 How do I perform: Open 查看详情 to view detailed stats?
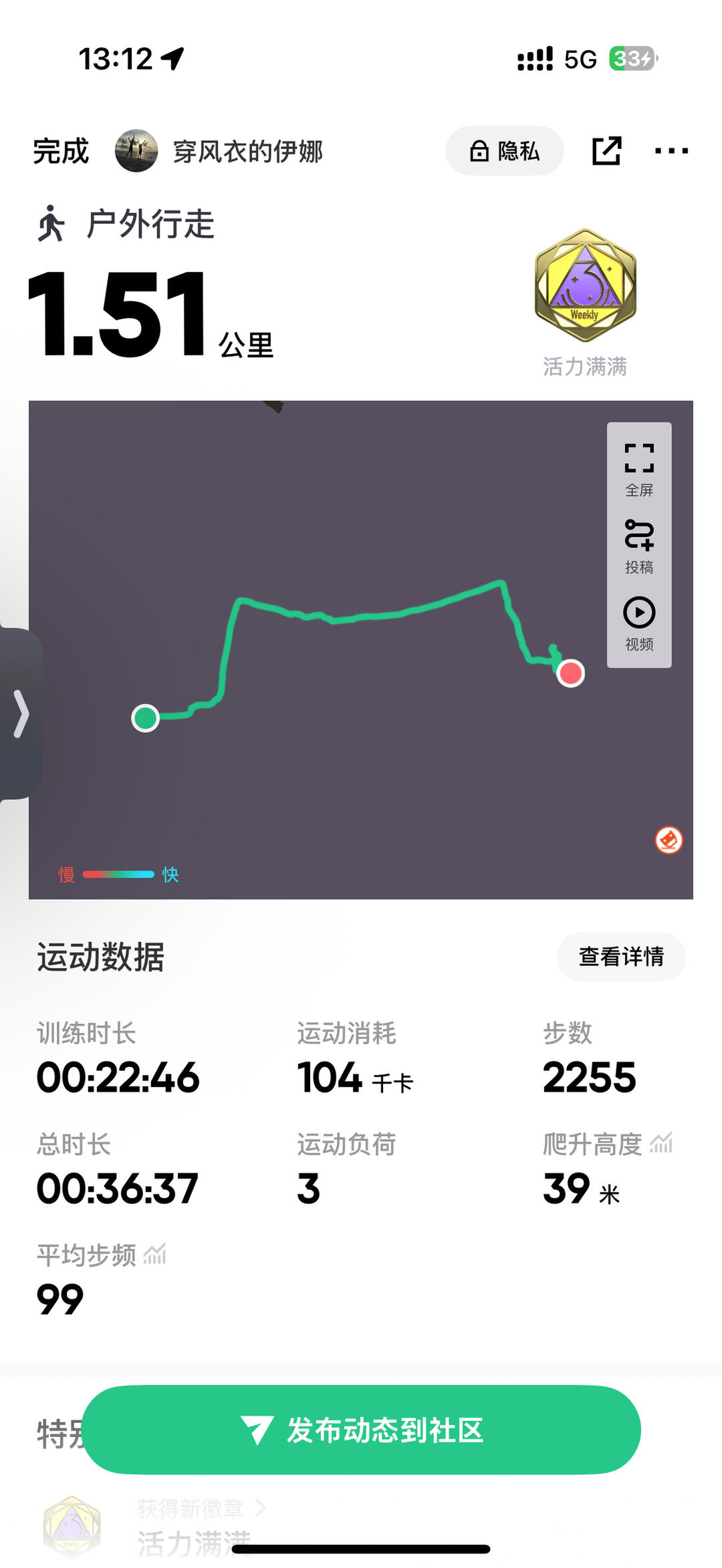point(620,956)
